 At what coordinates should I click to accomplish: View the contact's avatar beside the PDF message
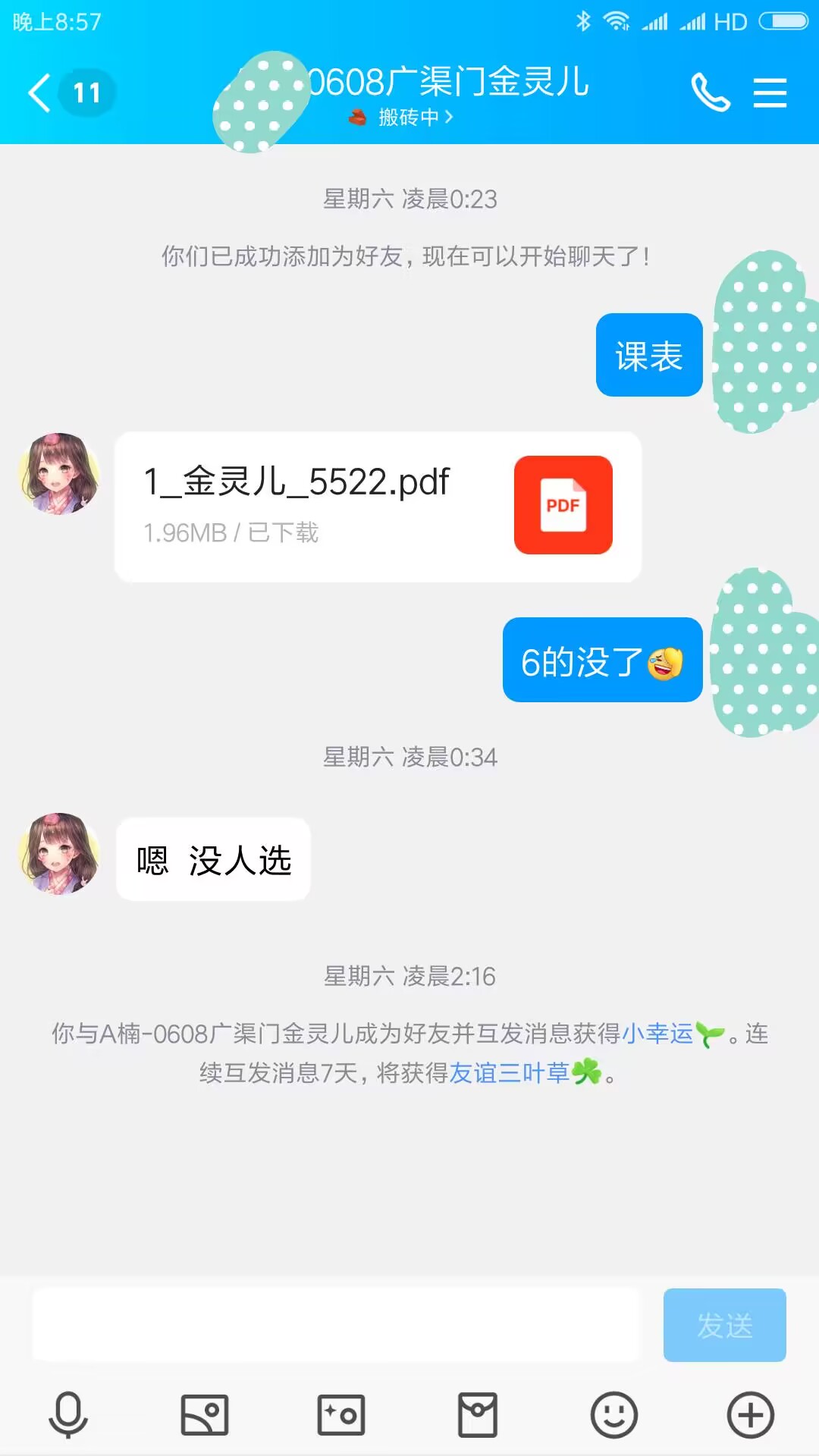coord(59,474)
